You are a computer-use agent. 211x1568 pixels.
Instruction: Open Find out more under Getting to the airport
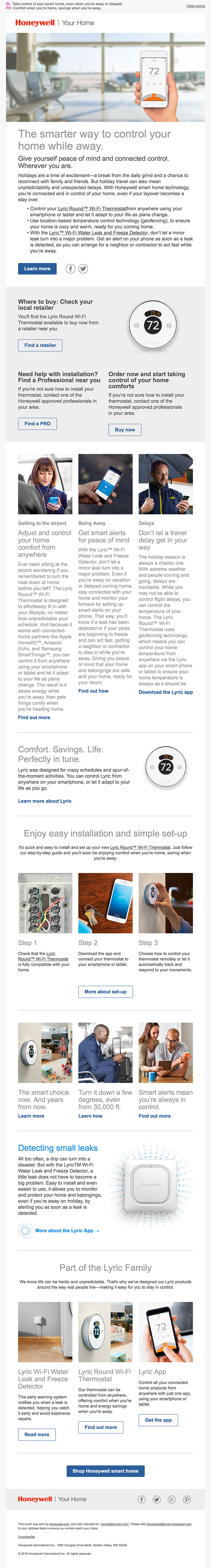point(34,717)
